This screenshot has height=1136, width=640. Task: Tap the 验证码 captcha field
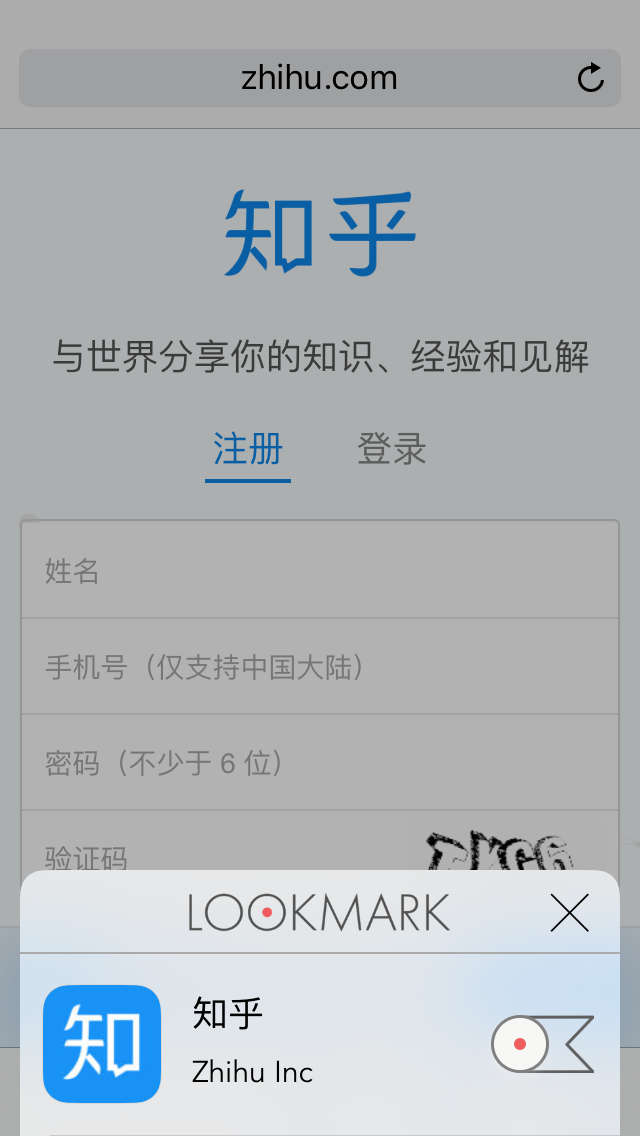tap(200, 853)
